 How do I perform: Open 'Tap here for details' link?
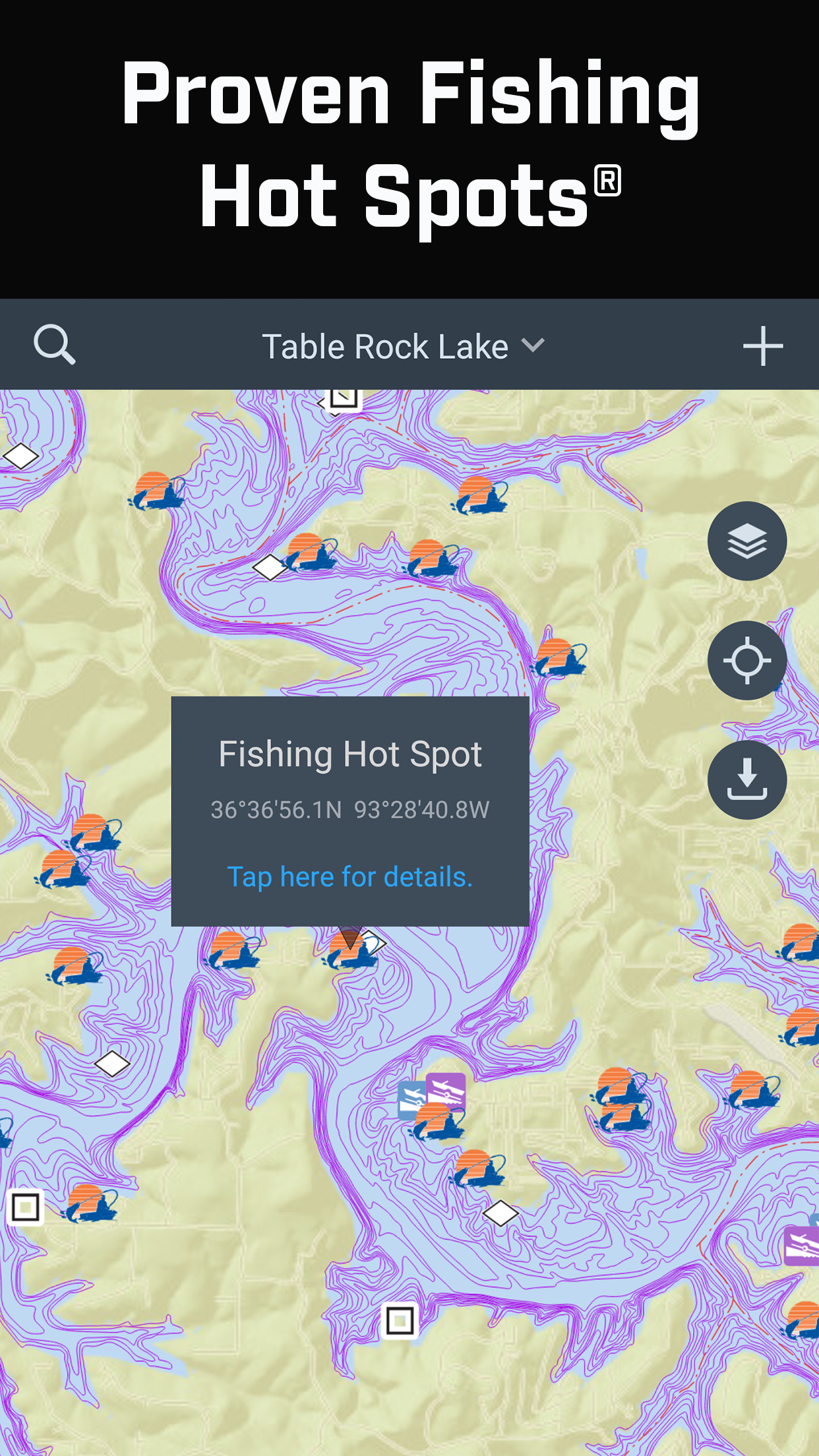(x=349, y=877)
